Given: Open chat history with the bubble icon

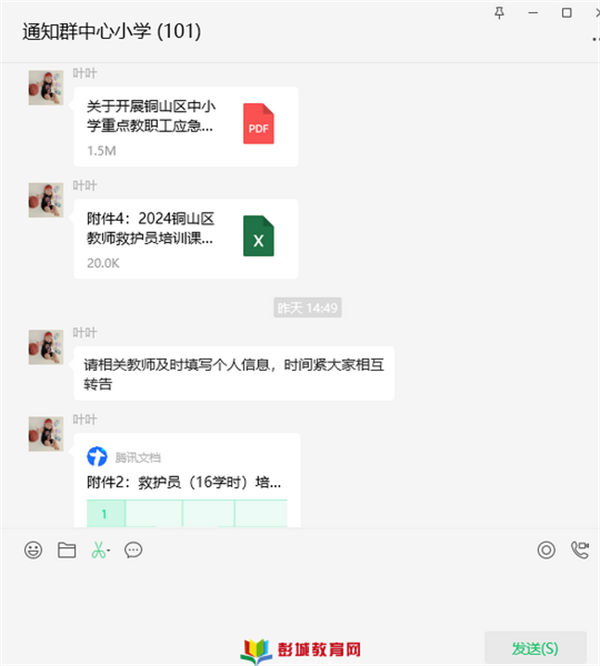Looking at the screenshot, I should 133,550.
